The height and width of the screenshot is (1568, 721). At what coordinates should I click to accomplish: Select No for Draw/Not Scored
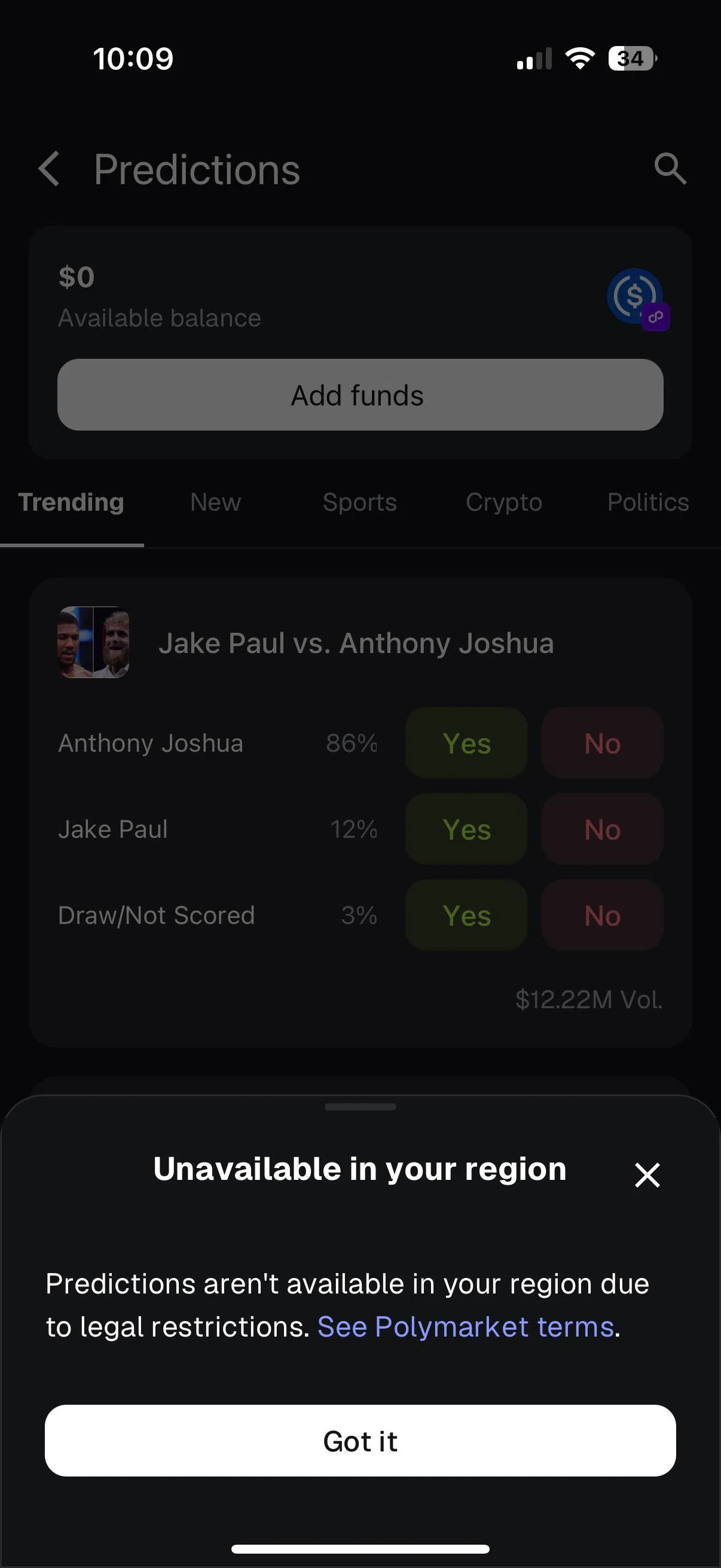click(x=603, y=915)
